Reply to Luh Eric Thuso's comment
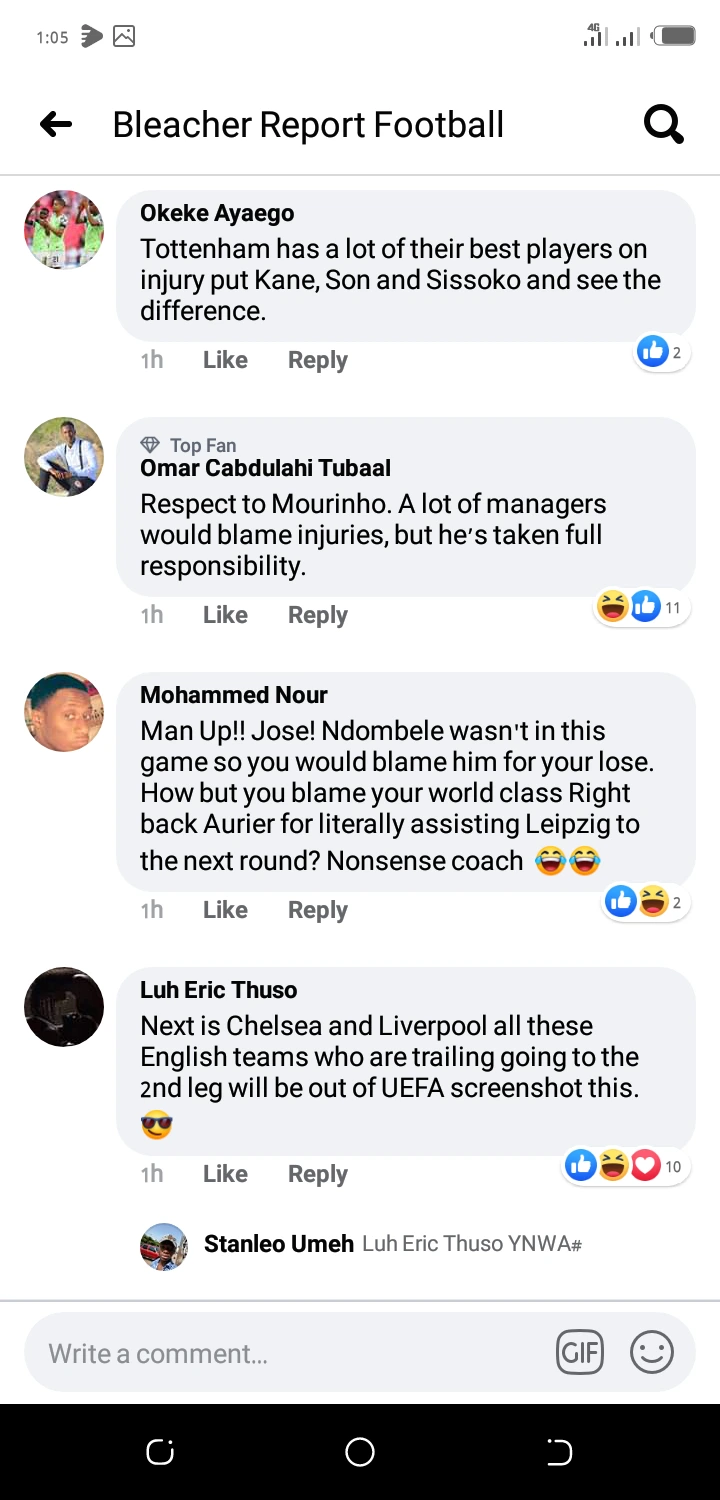 317,1174
